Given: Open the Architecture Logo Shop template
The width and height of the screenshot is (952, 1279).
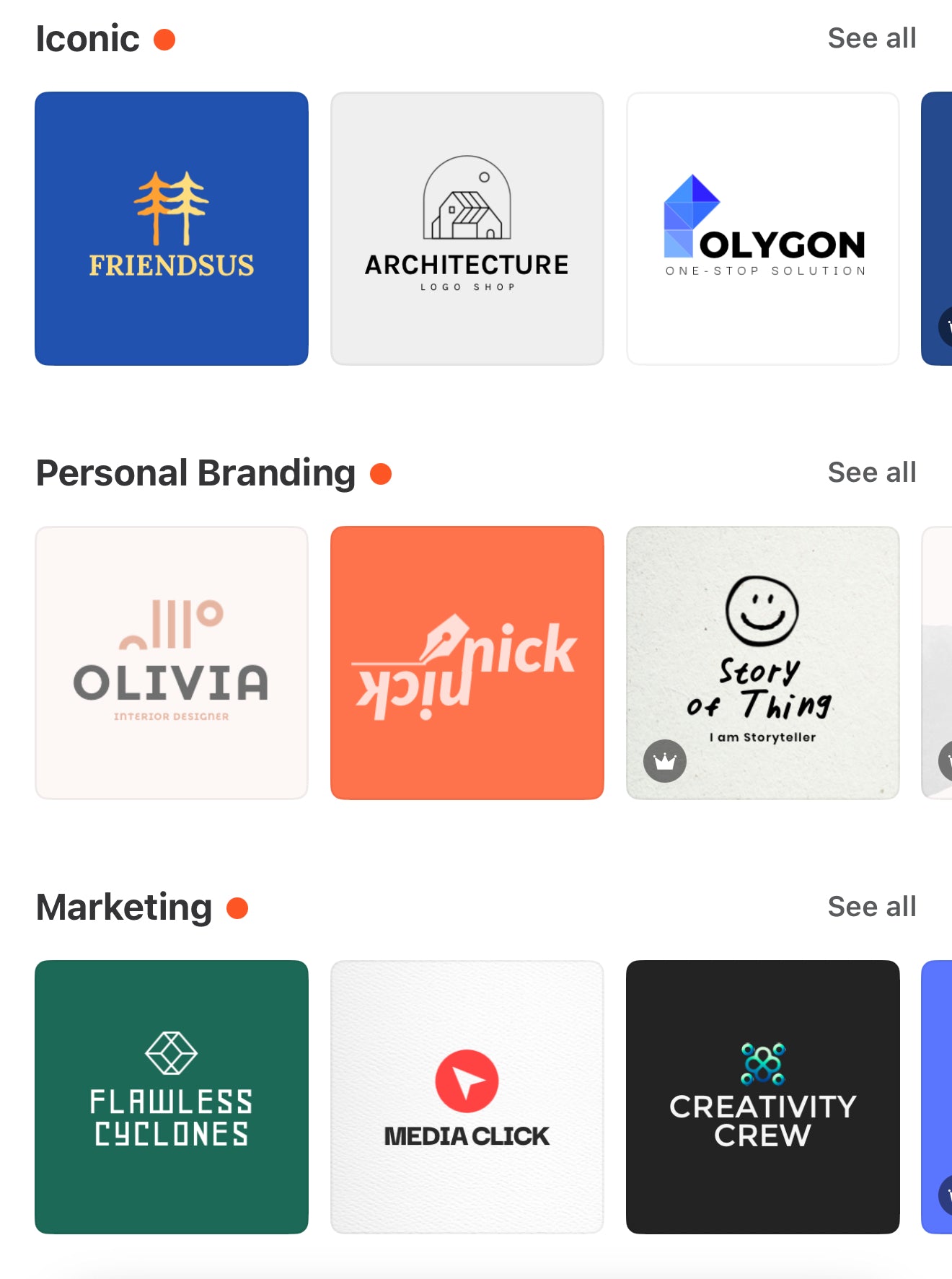Looking at the screenshot, I should (467, 229).
